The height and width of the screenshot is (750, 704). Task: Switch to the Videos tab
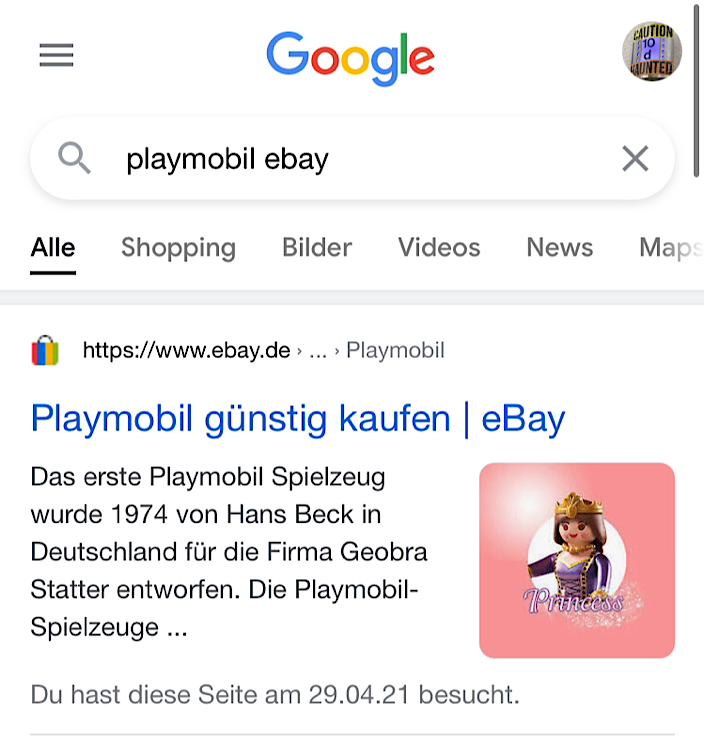[439, 248]
